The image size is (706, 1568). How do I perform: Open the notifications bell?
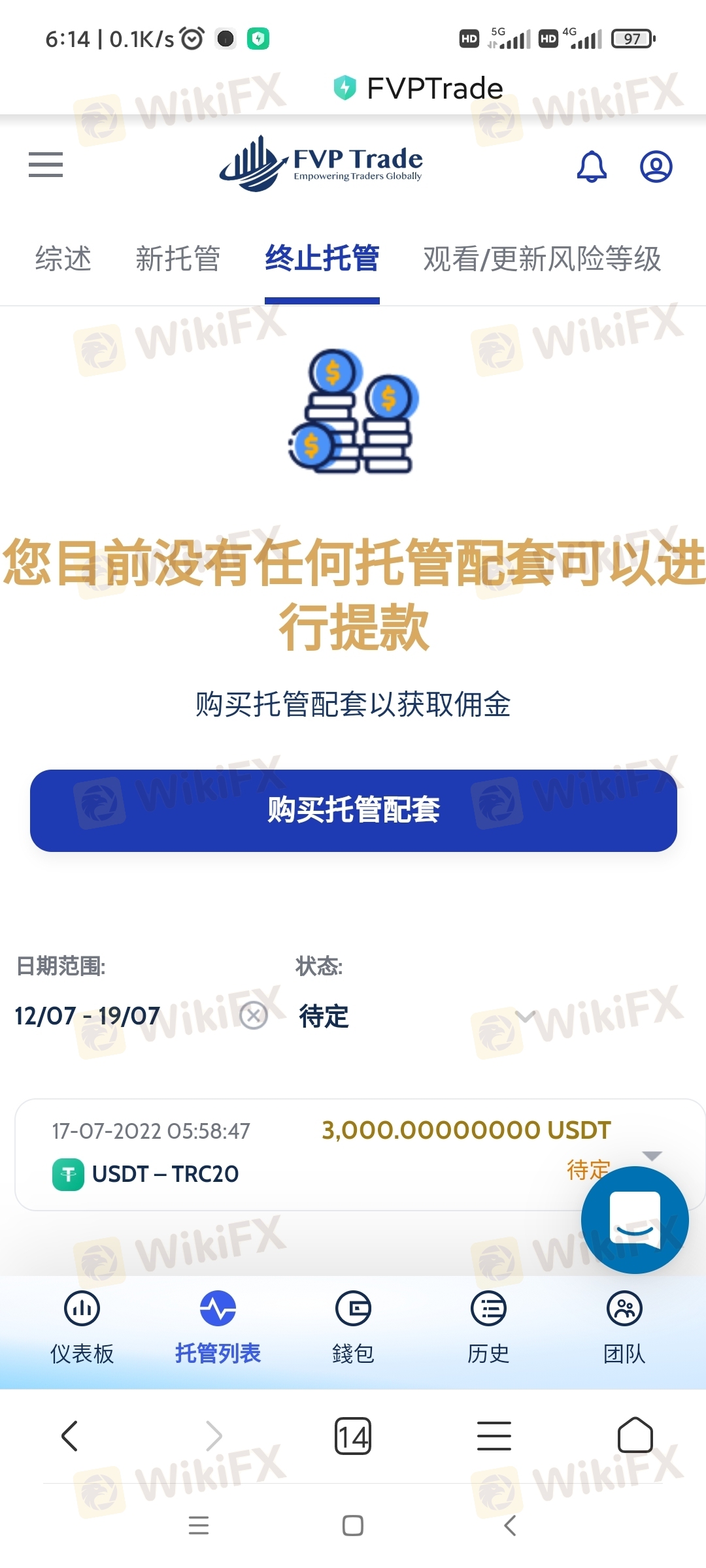(x=592, y=166)
